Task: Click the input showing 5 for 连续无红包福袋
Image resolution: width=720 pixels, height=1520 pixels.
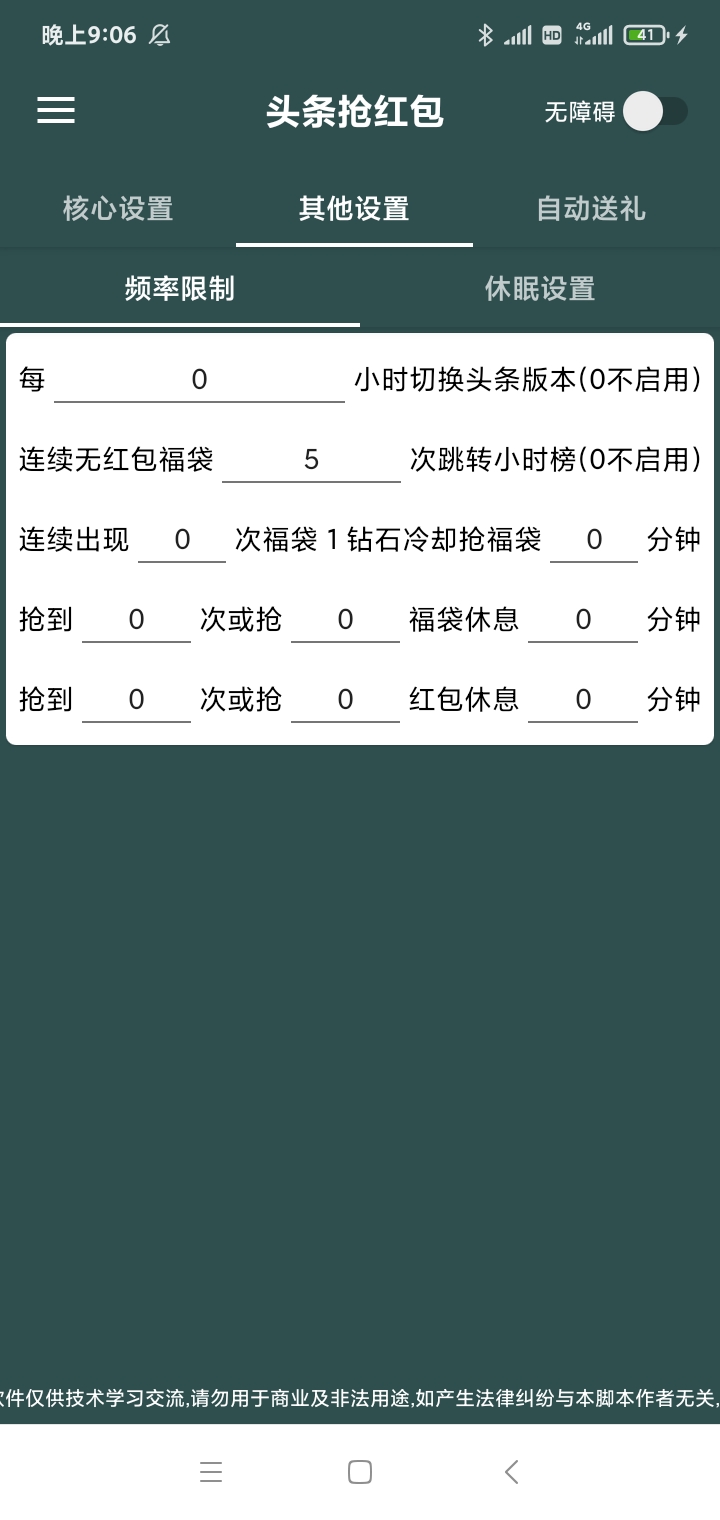Action: 311,459
